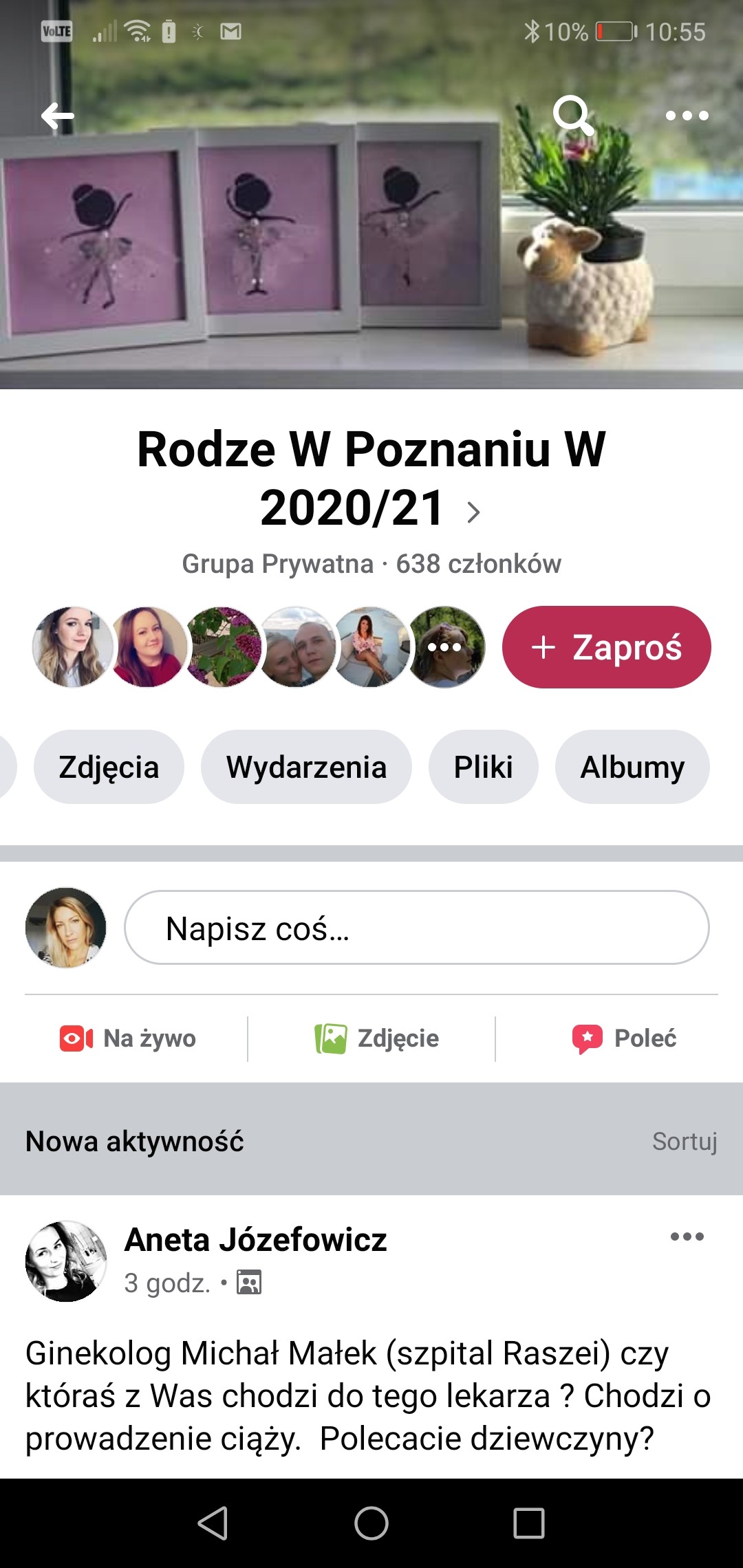Search within the group

(573, 116)
